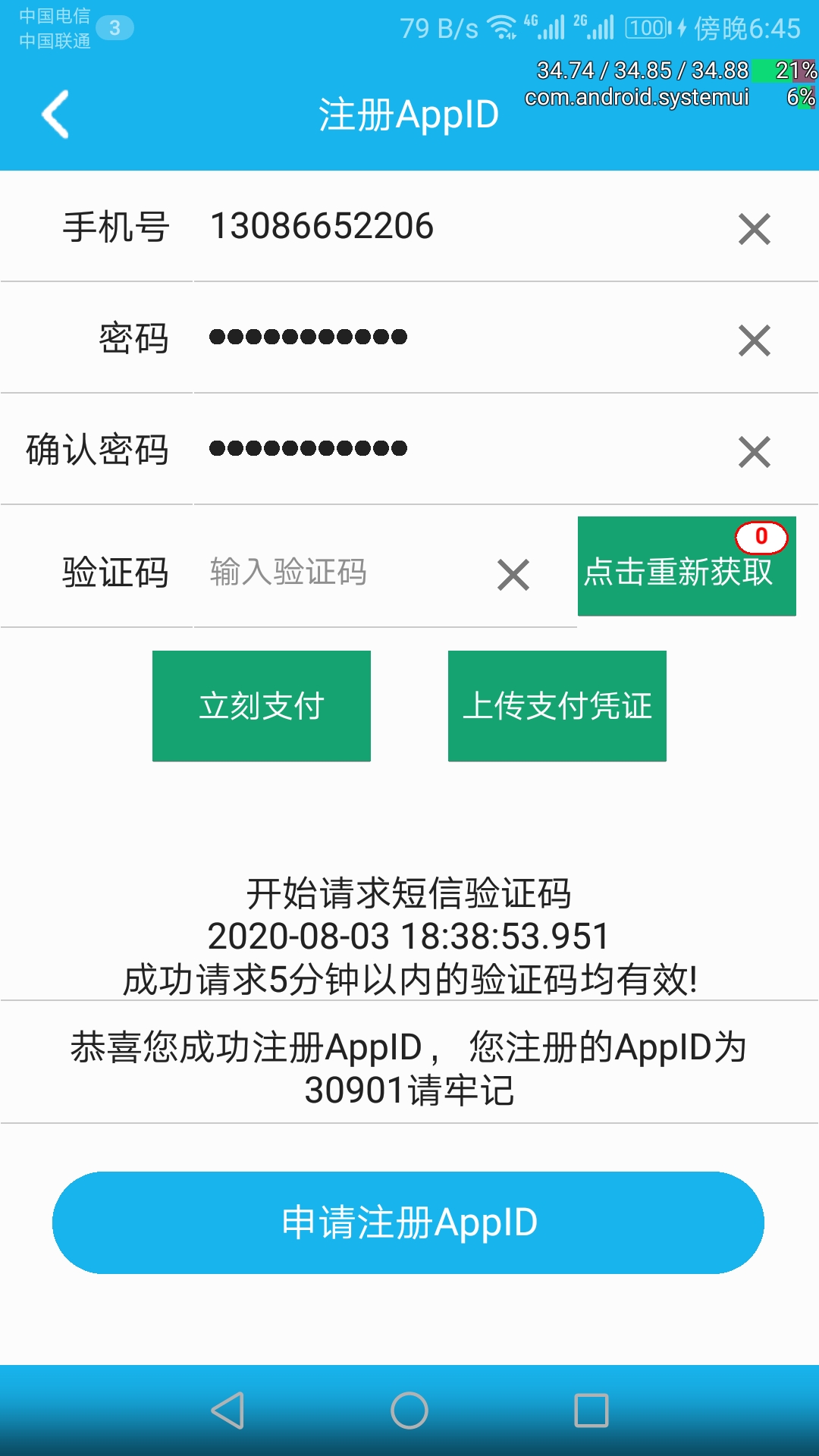819x1456 pixels.
Task: Select 上传支付凭证 to upload payment proof
Action: [x=557, y=706]
